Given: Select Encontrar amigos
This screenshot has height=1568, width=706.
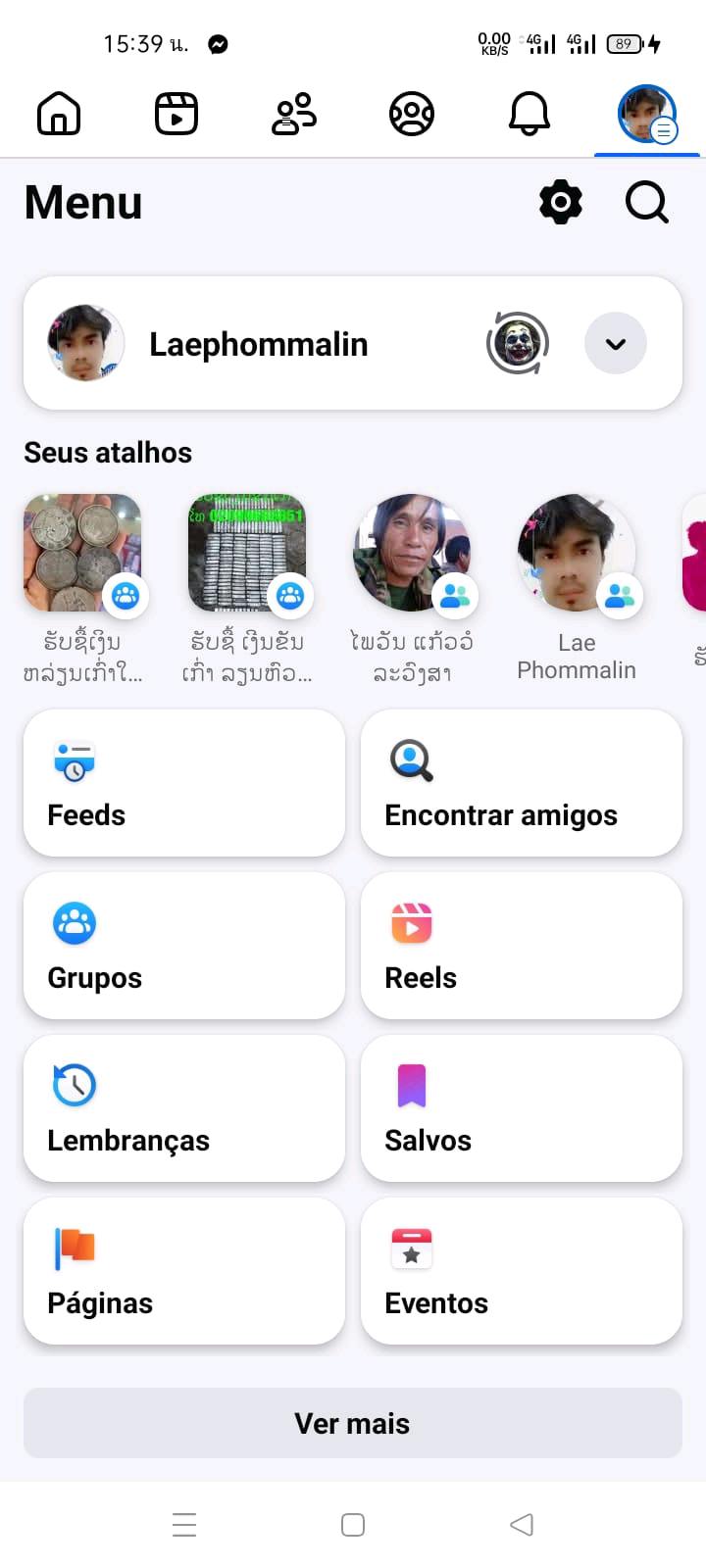Looking at the screenshot, I should tap(522, 783).
